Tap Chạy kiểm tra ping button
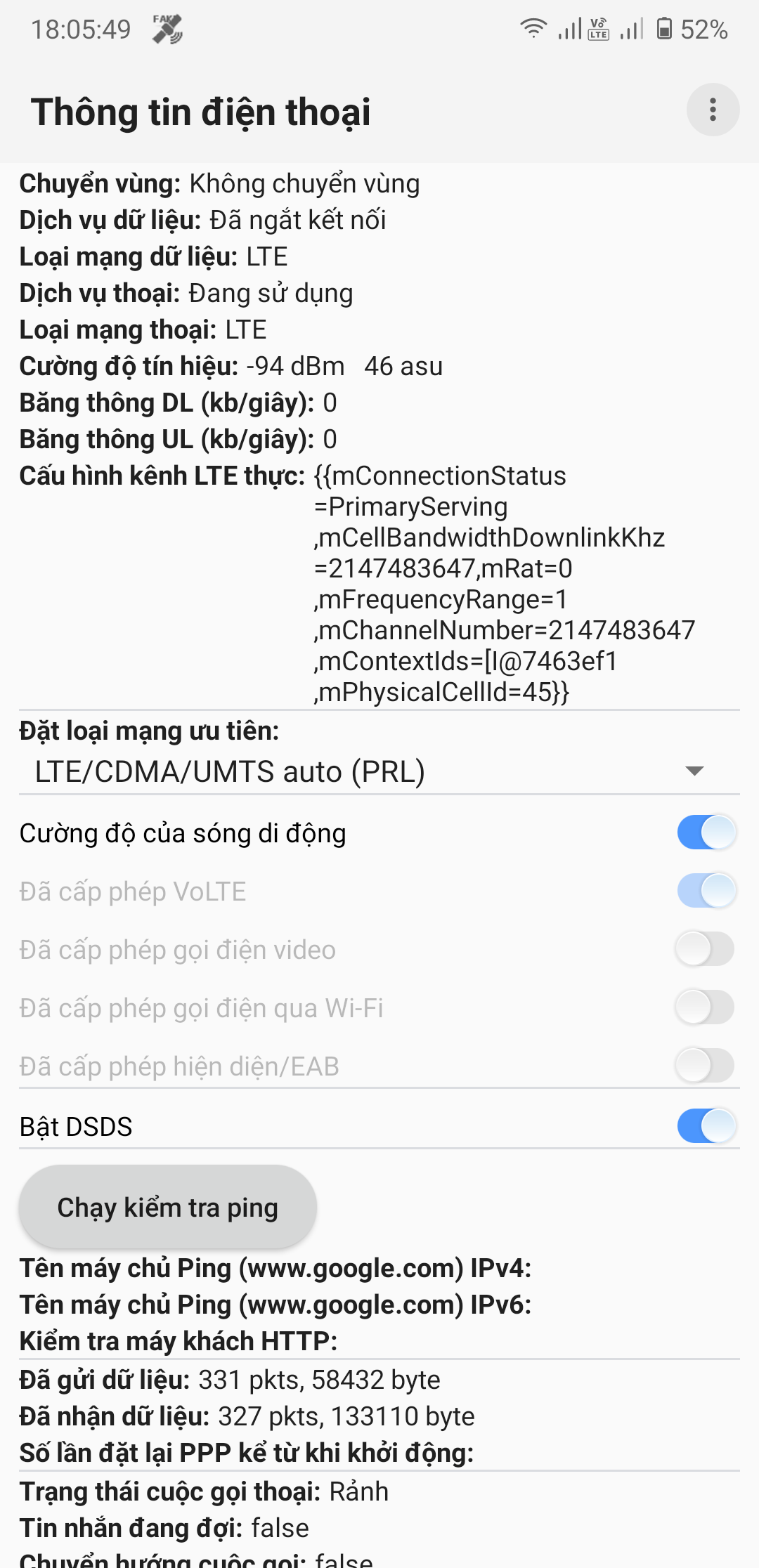 coord(167,1208)
